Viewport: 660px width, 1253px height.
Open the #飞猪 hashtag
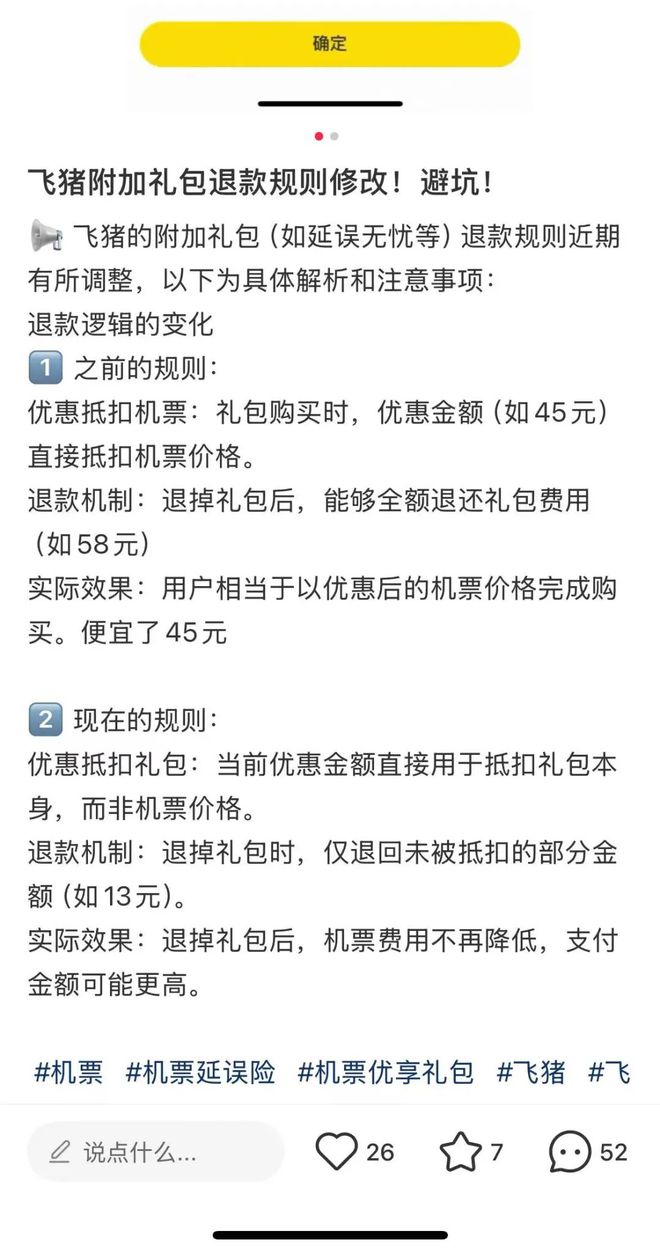click(x=531, y=1073)
